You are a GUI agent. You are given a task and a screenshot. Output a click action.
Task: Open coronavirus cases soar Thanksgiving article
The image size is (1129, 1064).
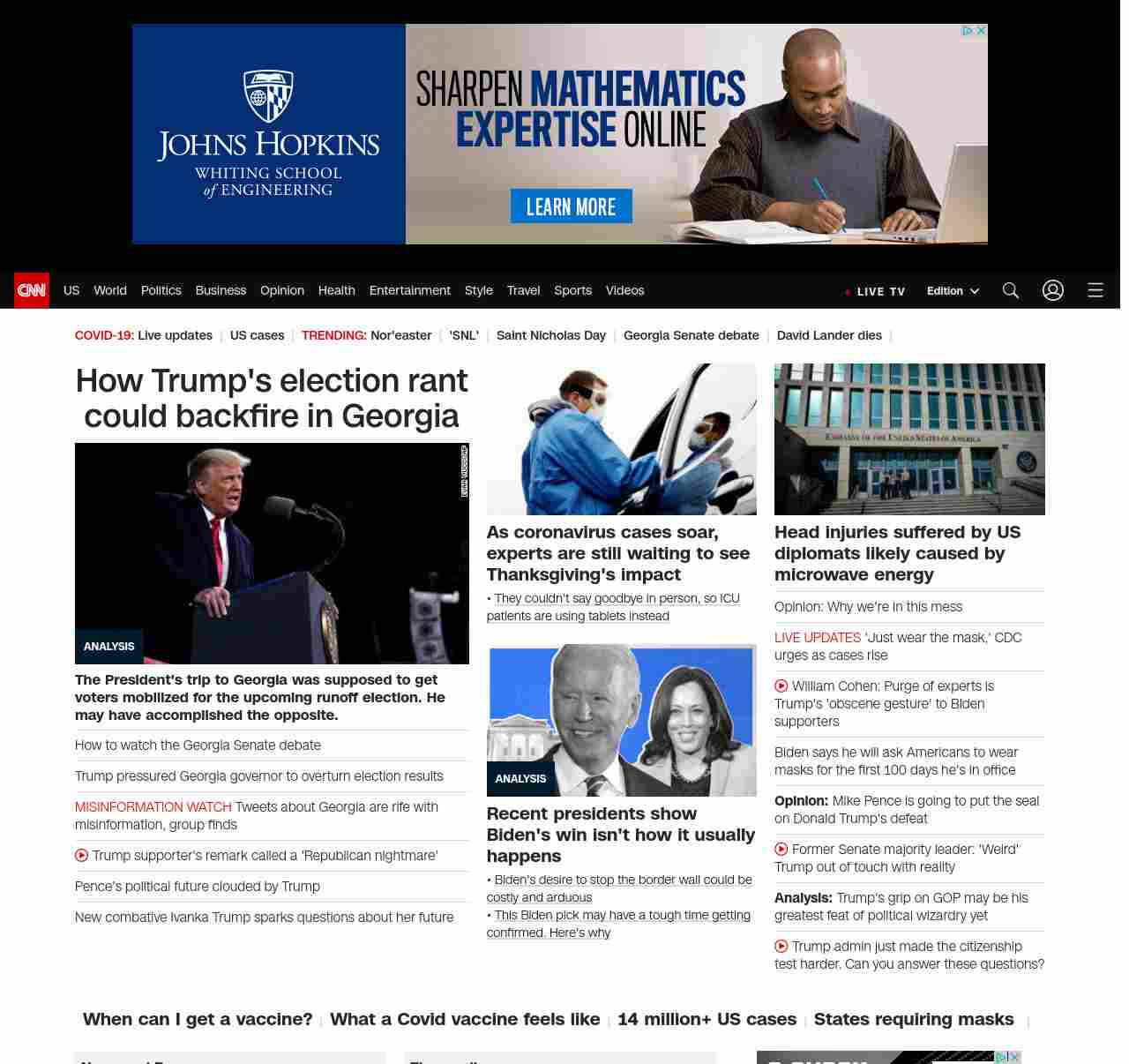pos(617,553)
